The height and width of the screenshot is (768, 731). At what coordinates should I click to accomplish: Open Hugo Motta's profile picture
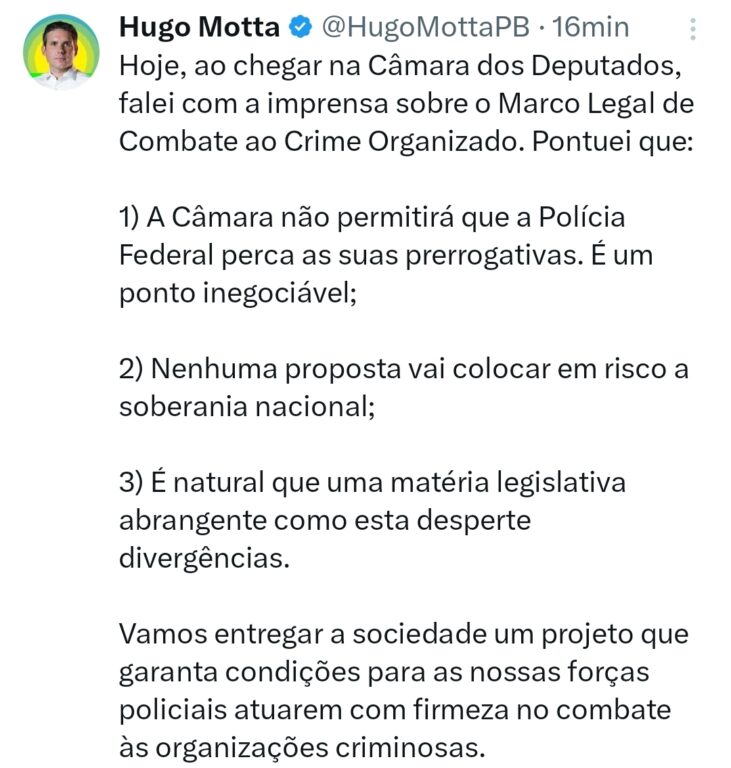60,52
